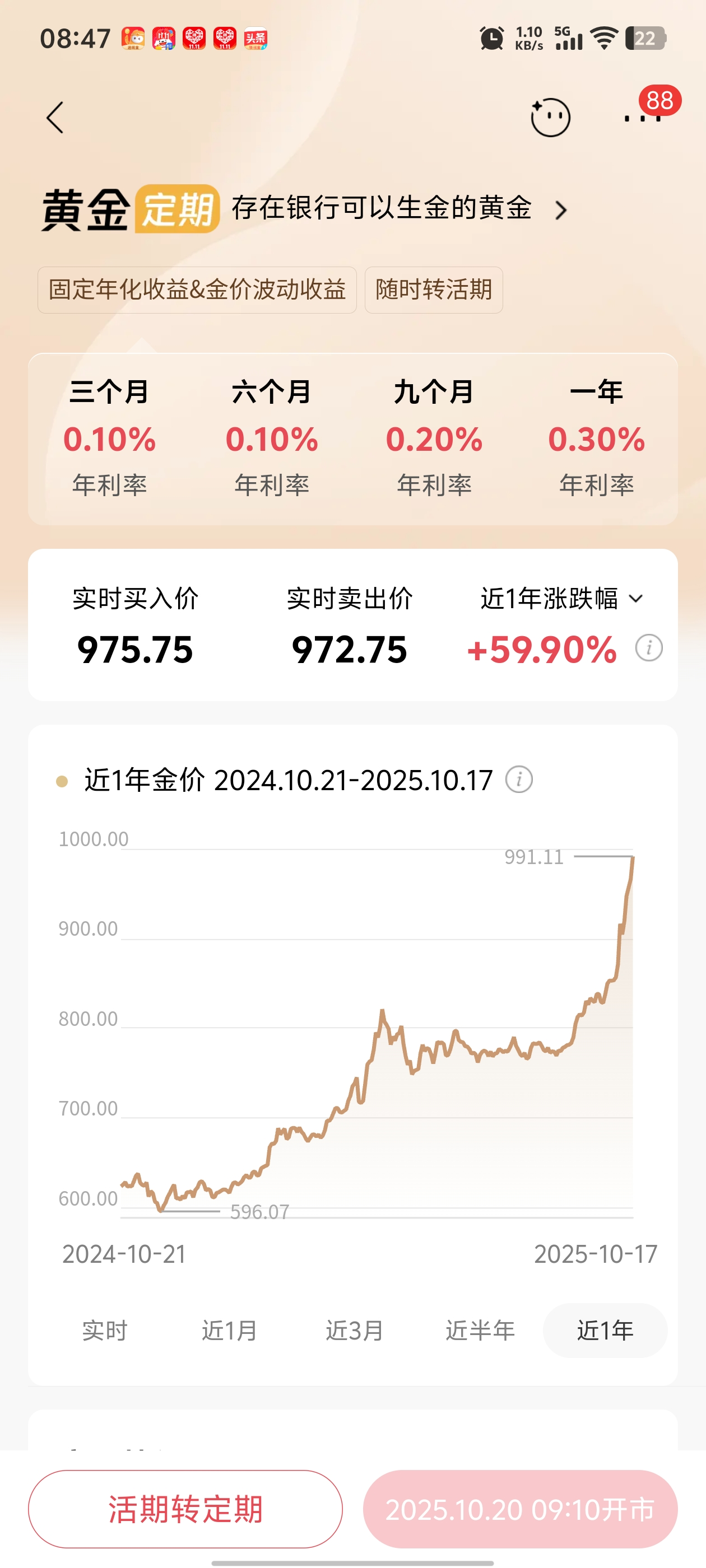Viewport: 706px width, 1568px height.
Task: Go back using the top-left arrow
Action: tap(55, 118)
